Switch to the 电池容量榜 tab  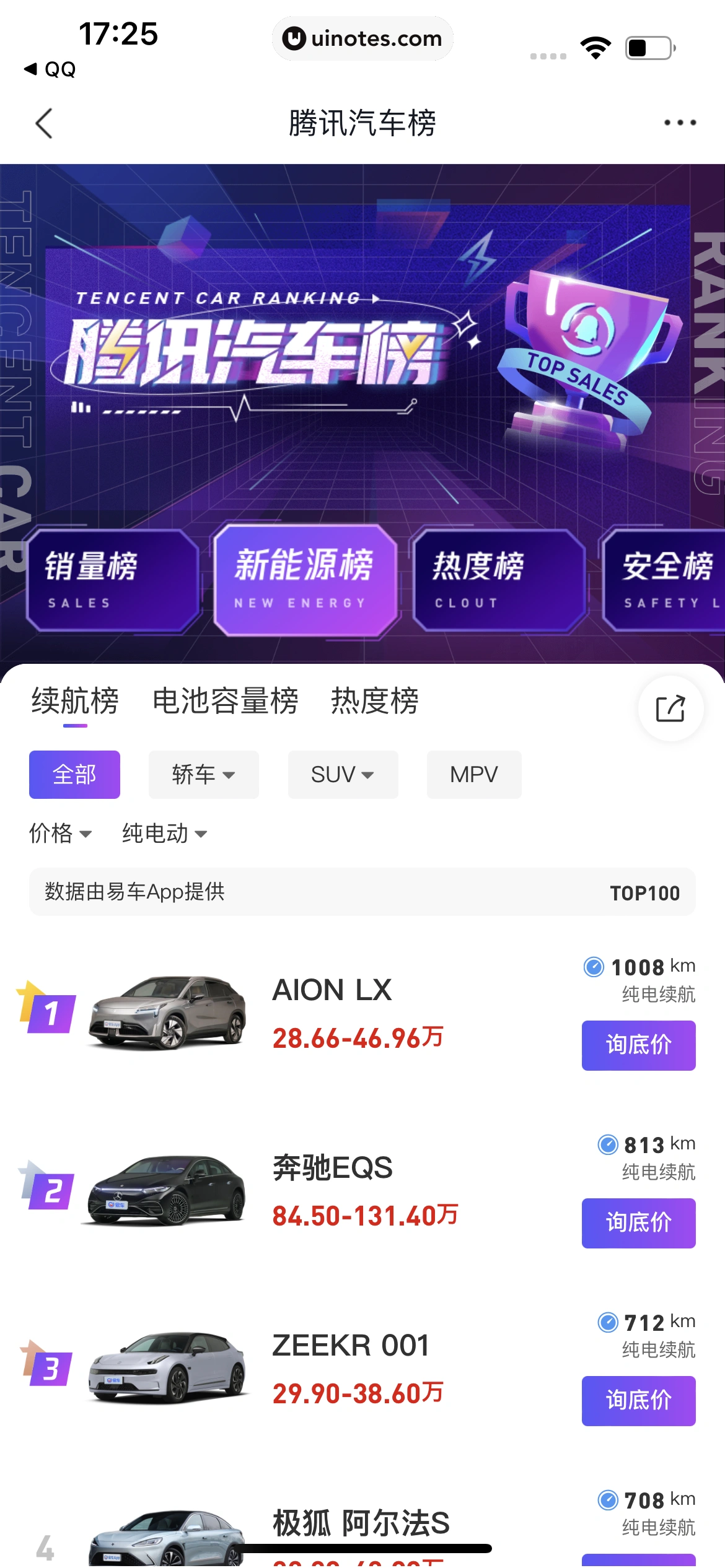pyautogui.click(x=226, y=700)
